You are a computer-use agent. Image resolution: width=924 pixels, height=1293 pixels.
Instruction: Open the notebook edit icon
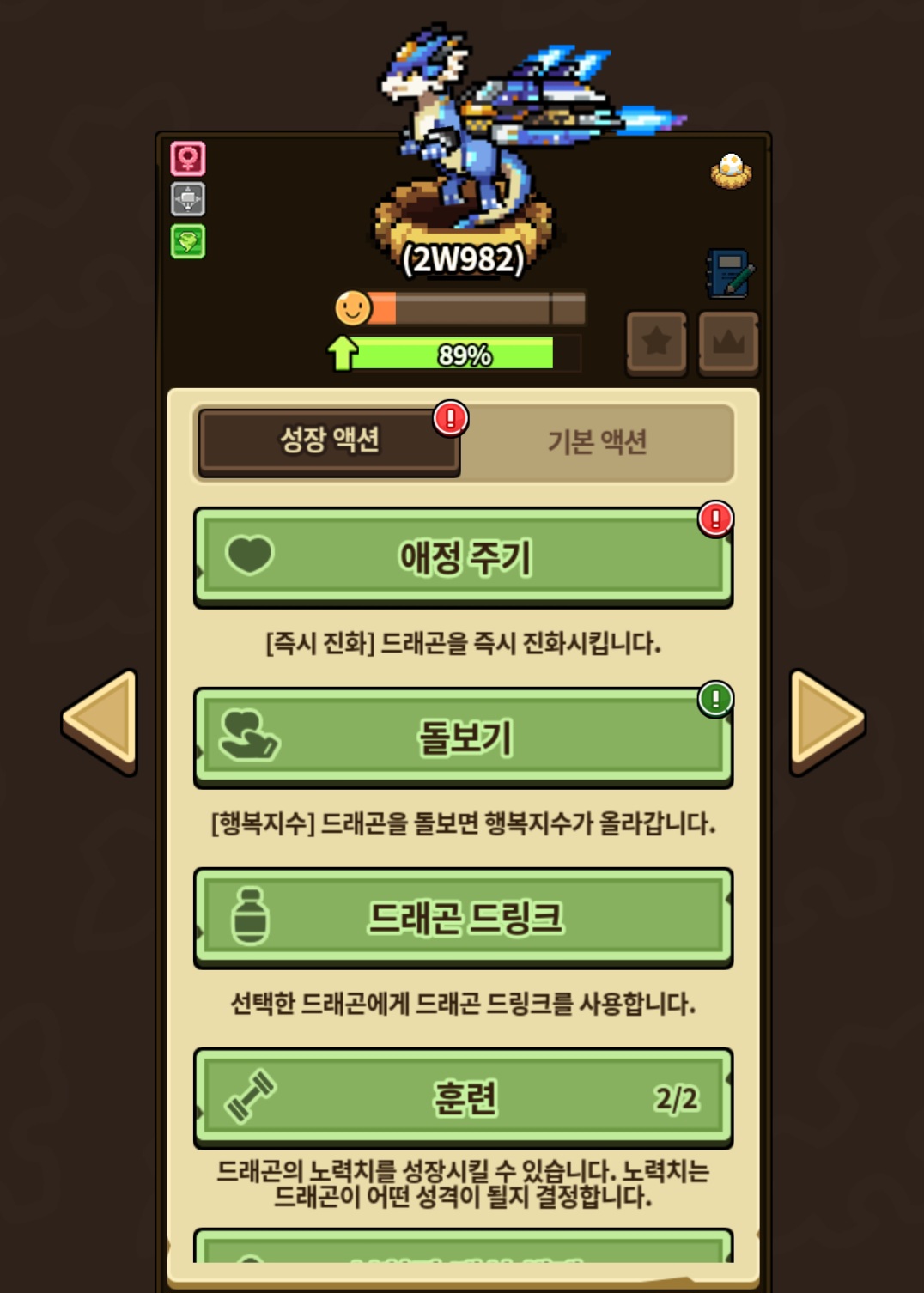click(x=730, y=274)
